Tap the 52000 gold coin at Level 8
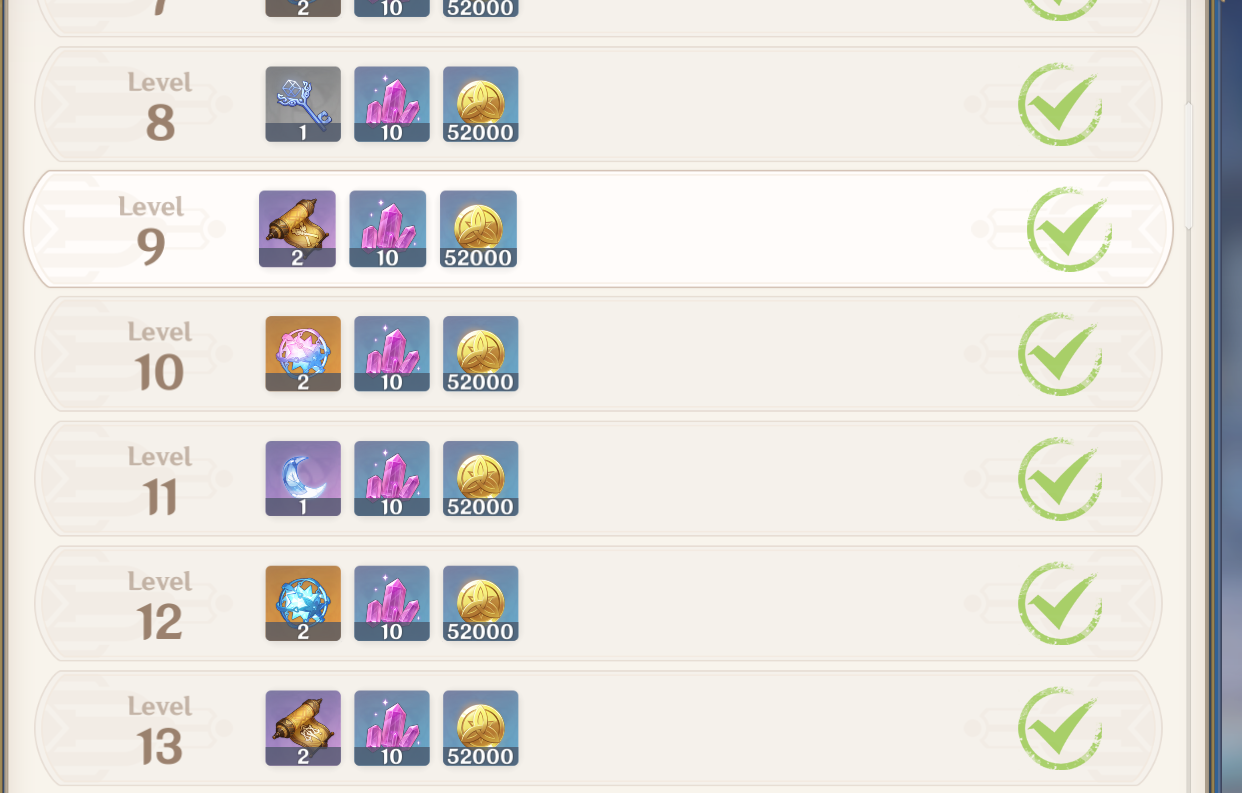 pos(480,104)
